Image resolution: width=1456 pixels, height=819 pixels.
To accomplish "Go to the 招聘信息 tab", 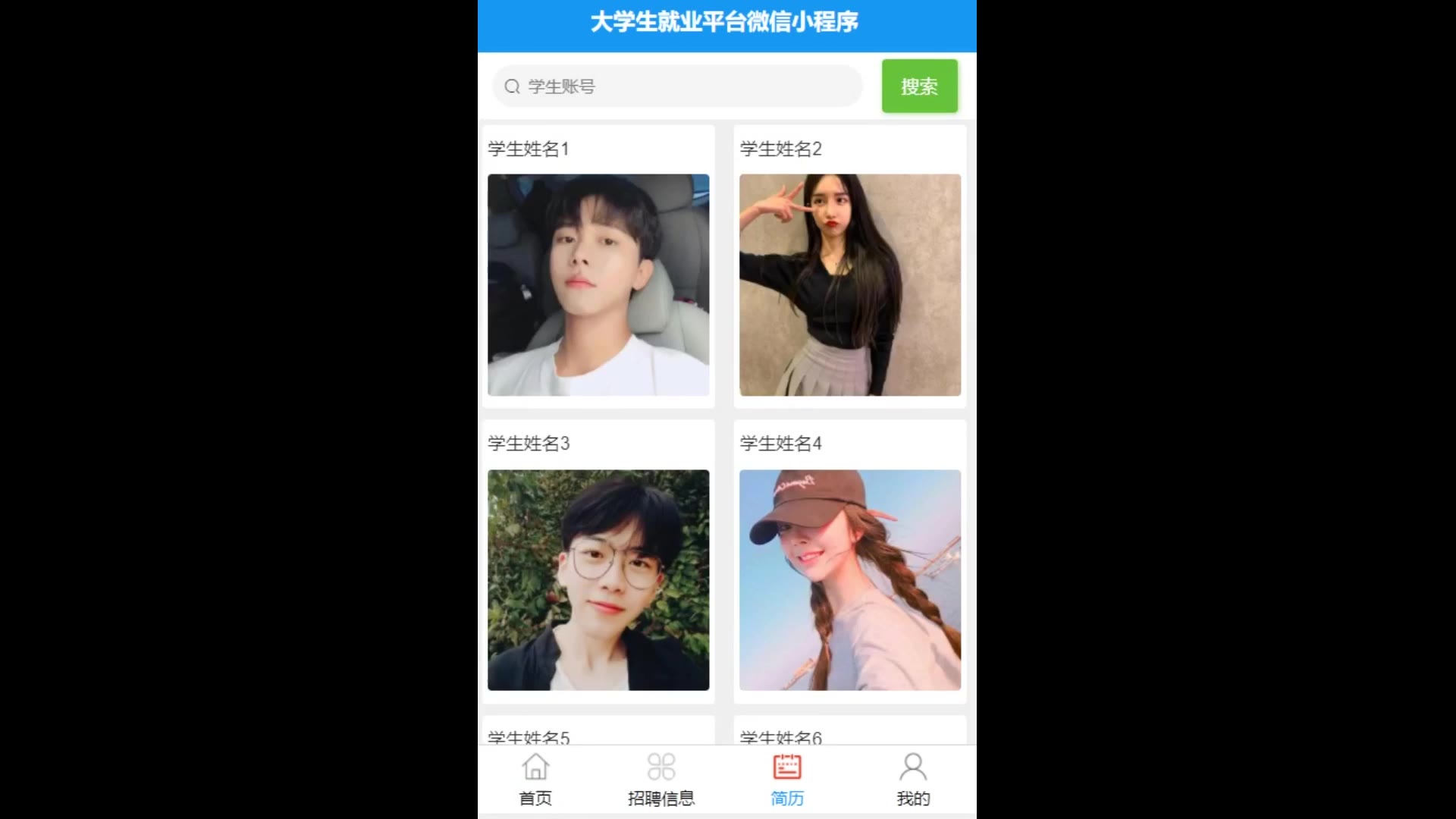I will (661, 780).
